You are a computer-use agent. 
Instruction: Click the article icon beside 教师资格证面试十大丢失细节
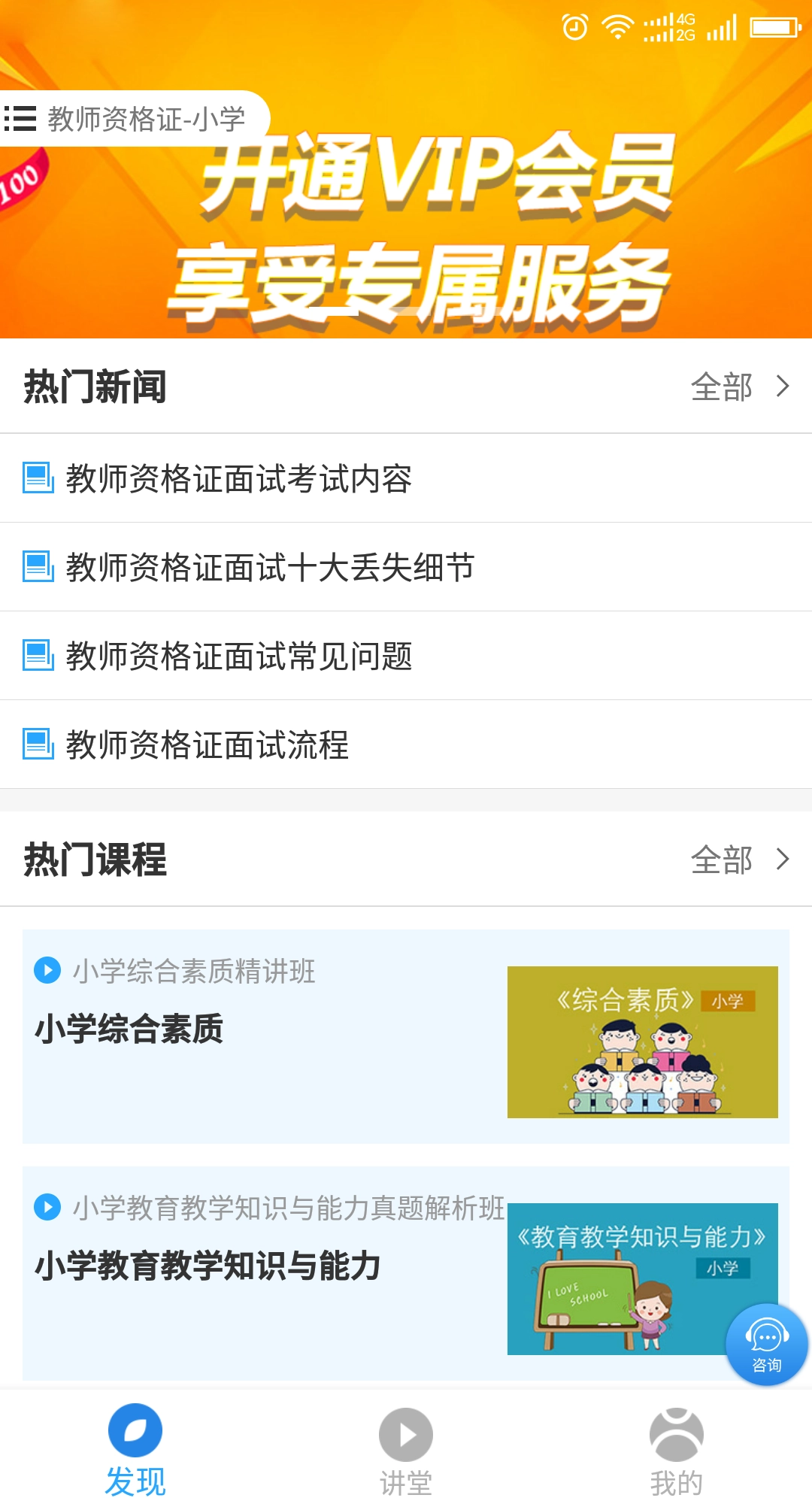(39, 566)
